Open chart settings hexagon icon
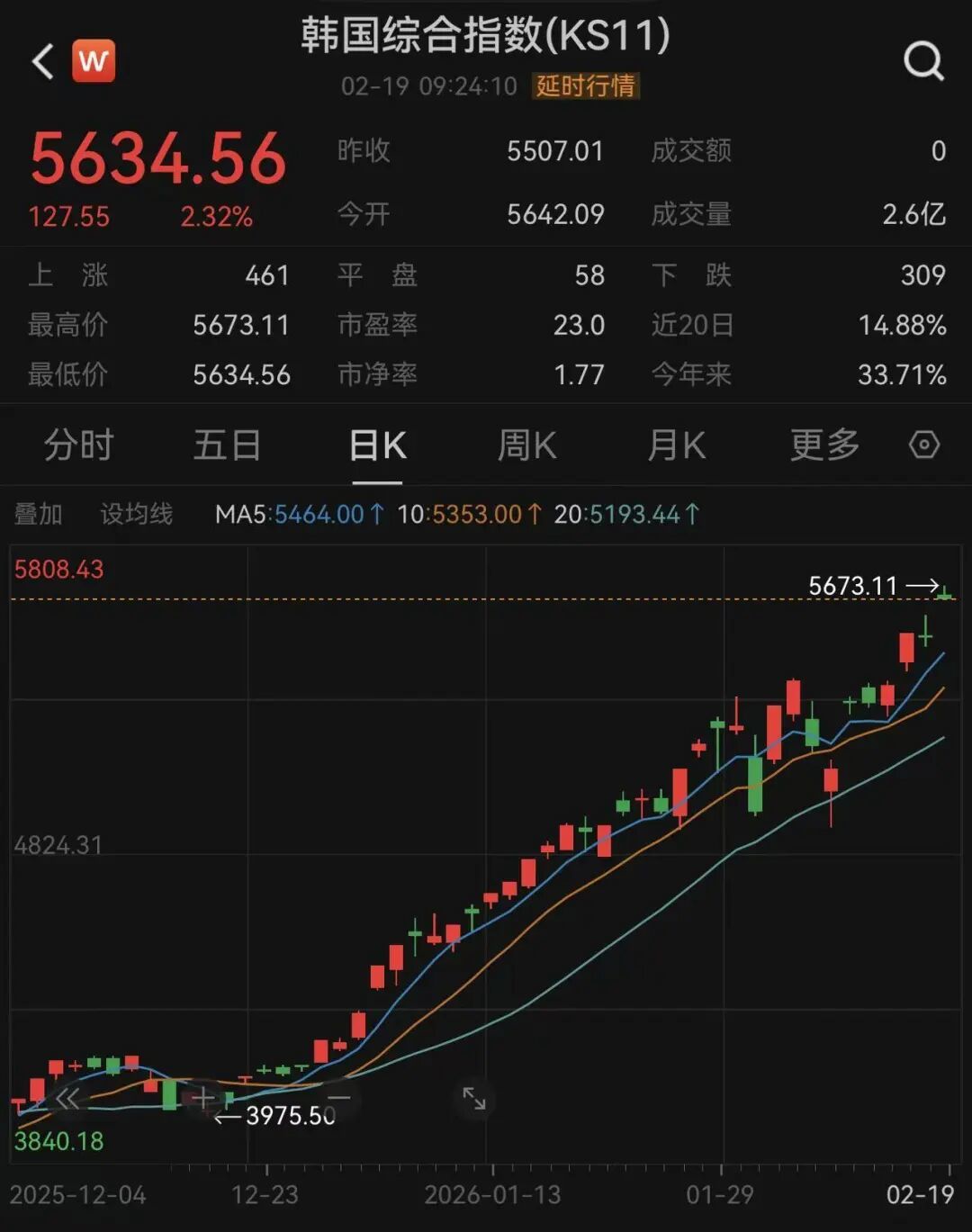The height and width of the screenshot is (1232, 972). coord(924,445)
